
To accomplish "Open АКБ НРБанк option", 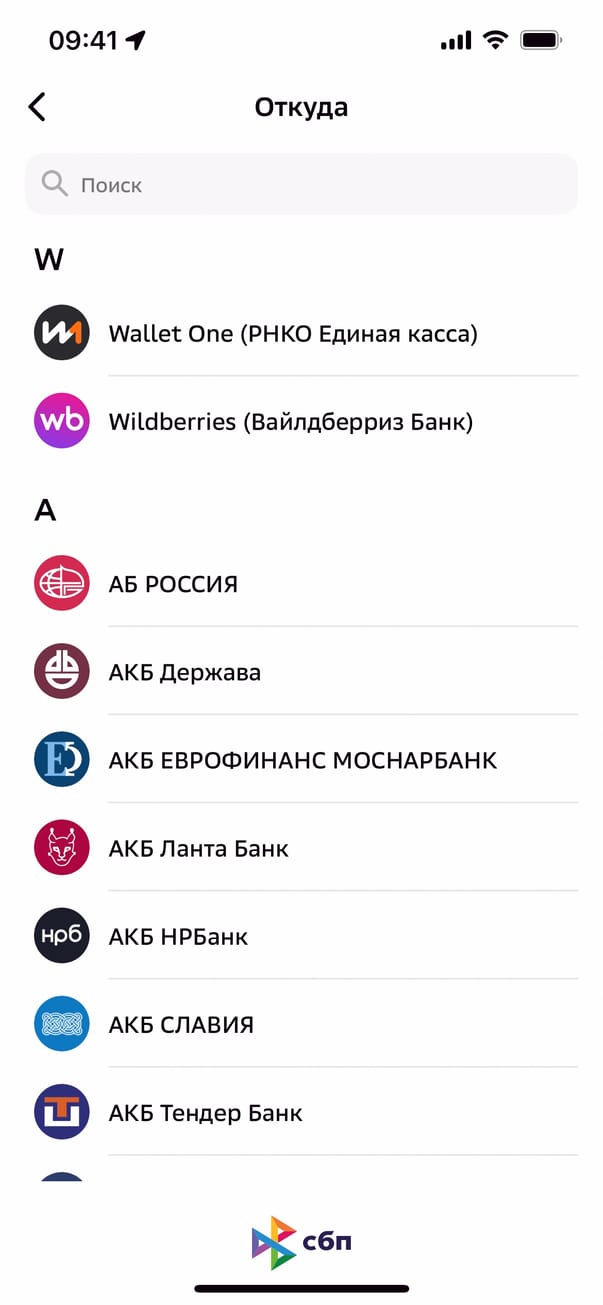I will (x=178, y=936).
